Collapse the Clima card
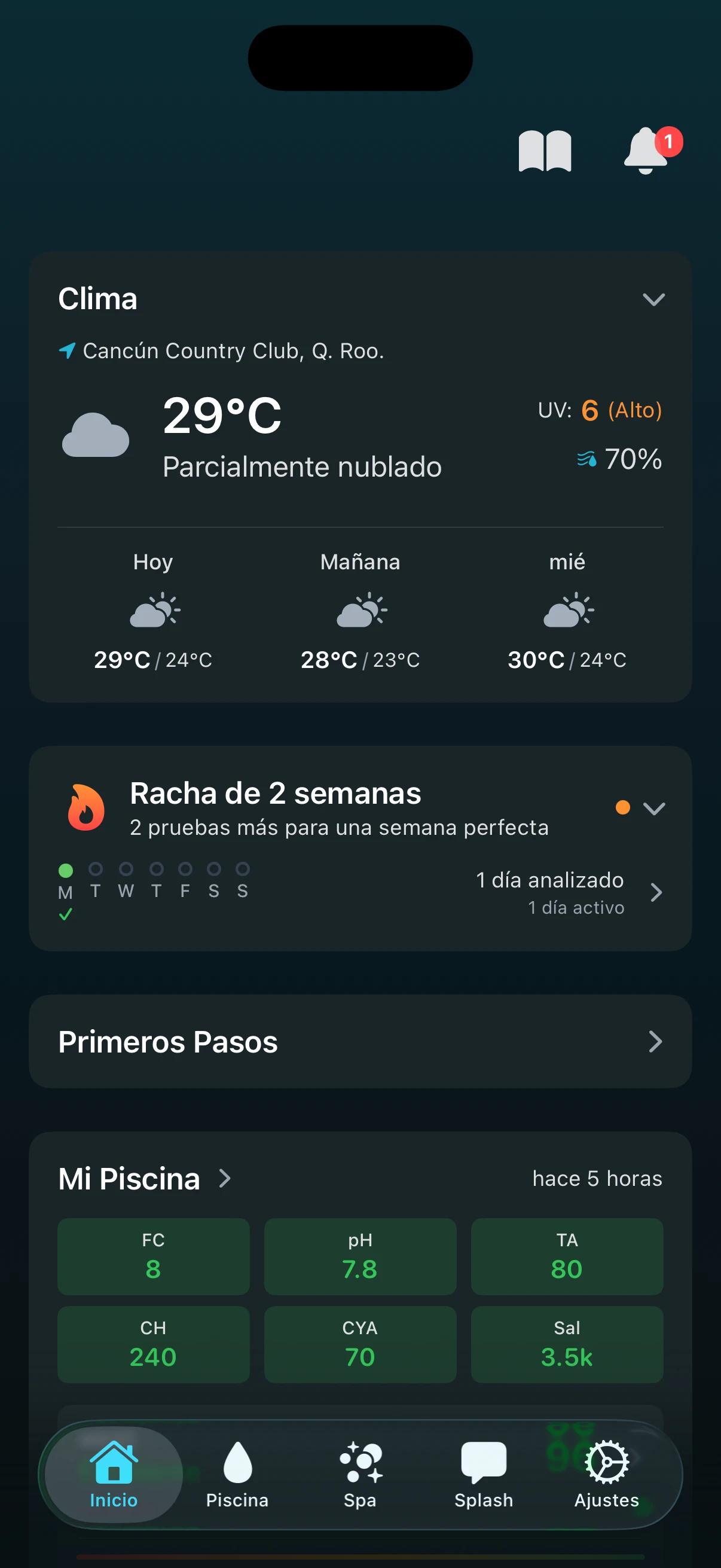 [654, 300]
